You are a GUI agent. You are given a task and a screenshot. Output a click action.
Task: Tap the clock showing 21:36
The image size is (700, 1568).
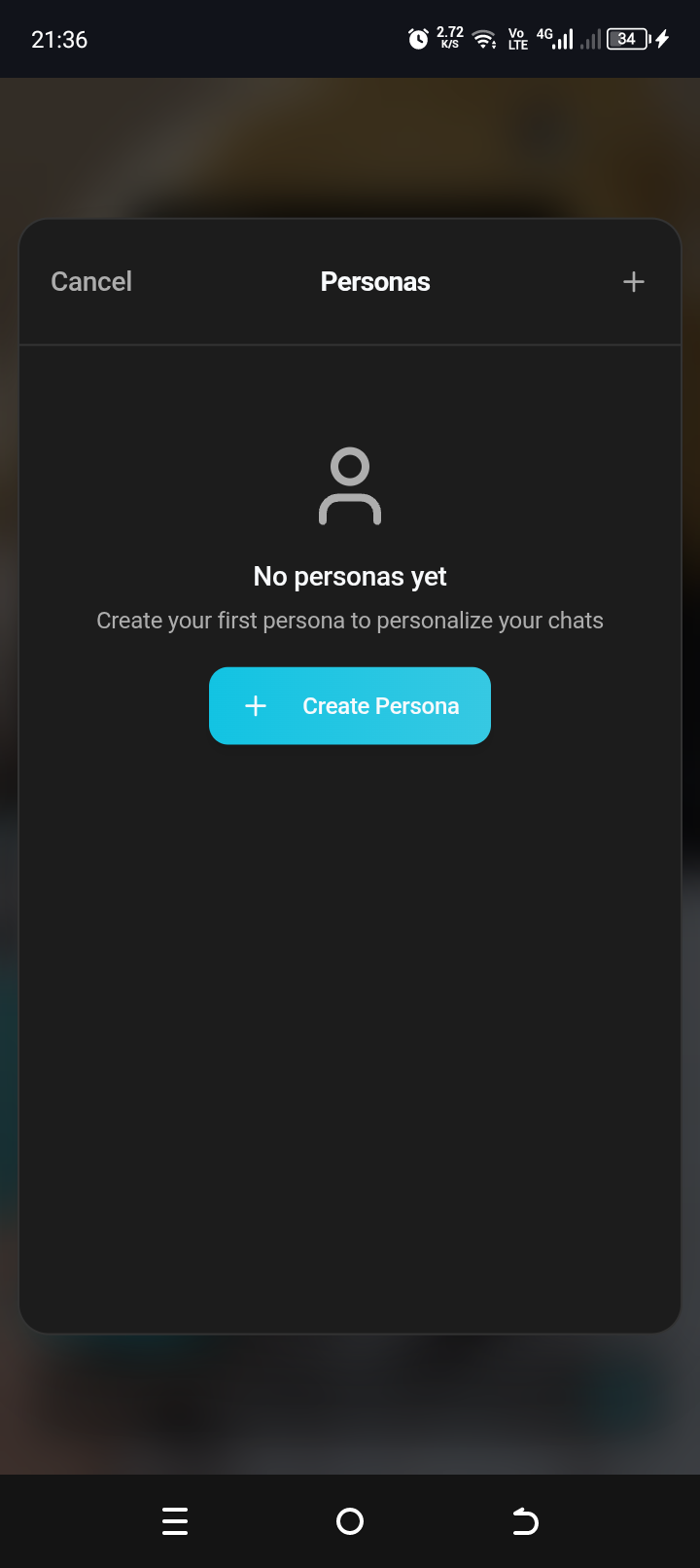click(58, 40)
